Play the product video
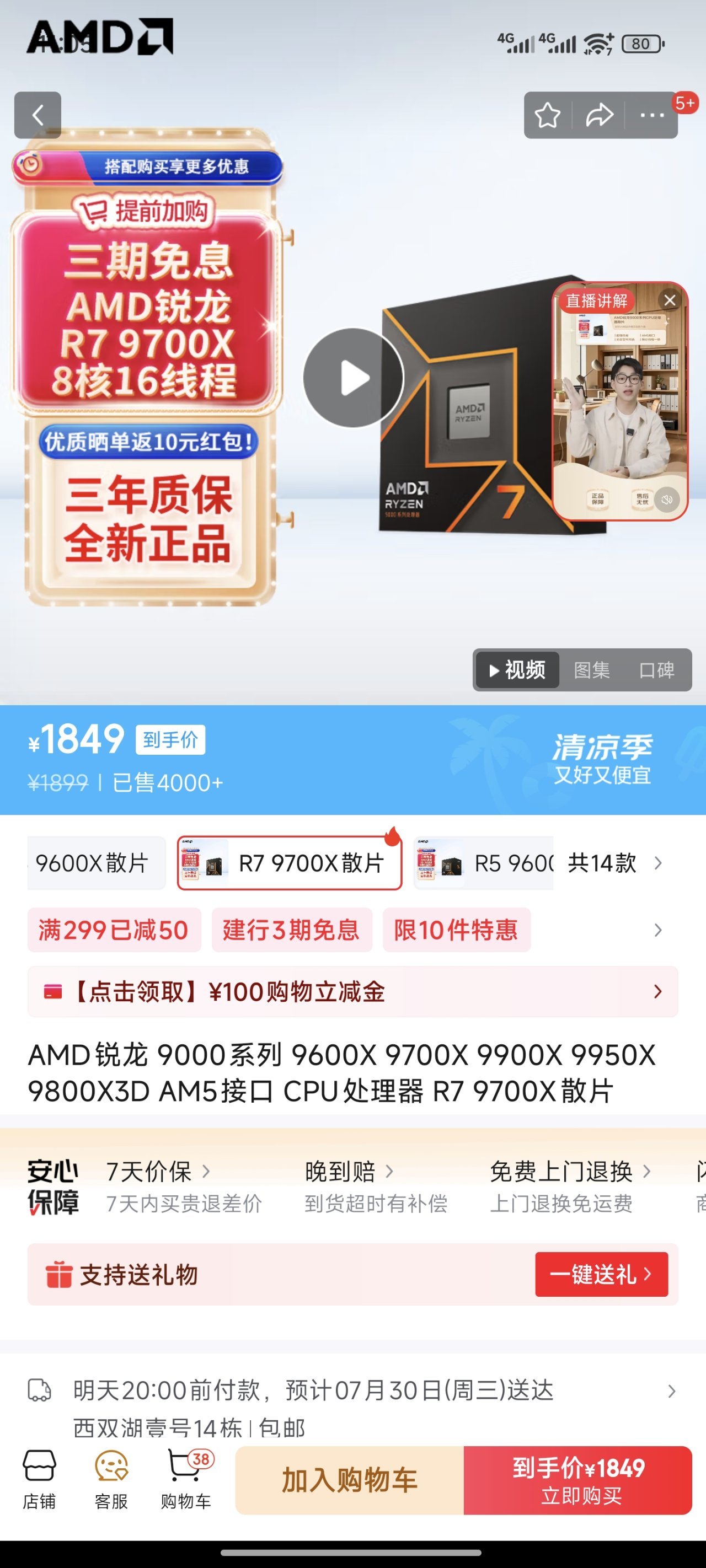706x1568 pixels. (354, 378)
